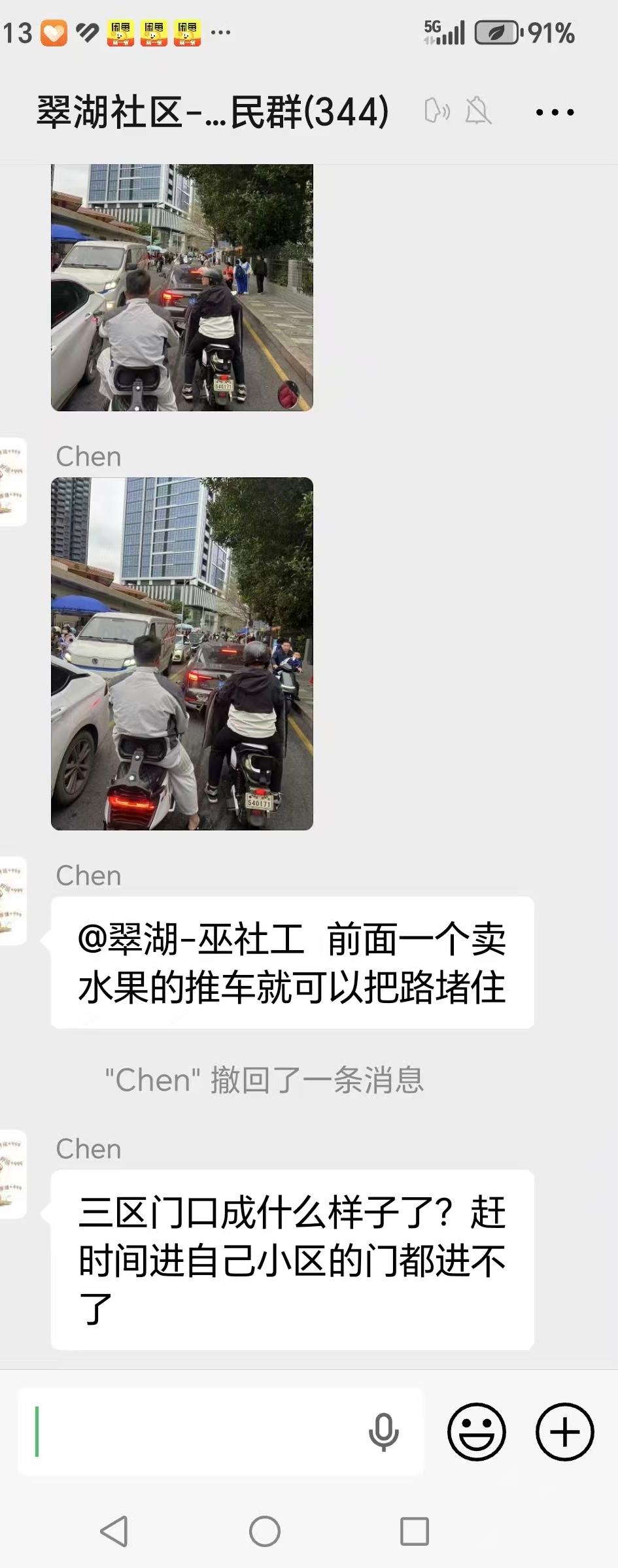618x1568 pixels.
Task: Show recent apps
Action: (x=414, y=1531)
